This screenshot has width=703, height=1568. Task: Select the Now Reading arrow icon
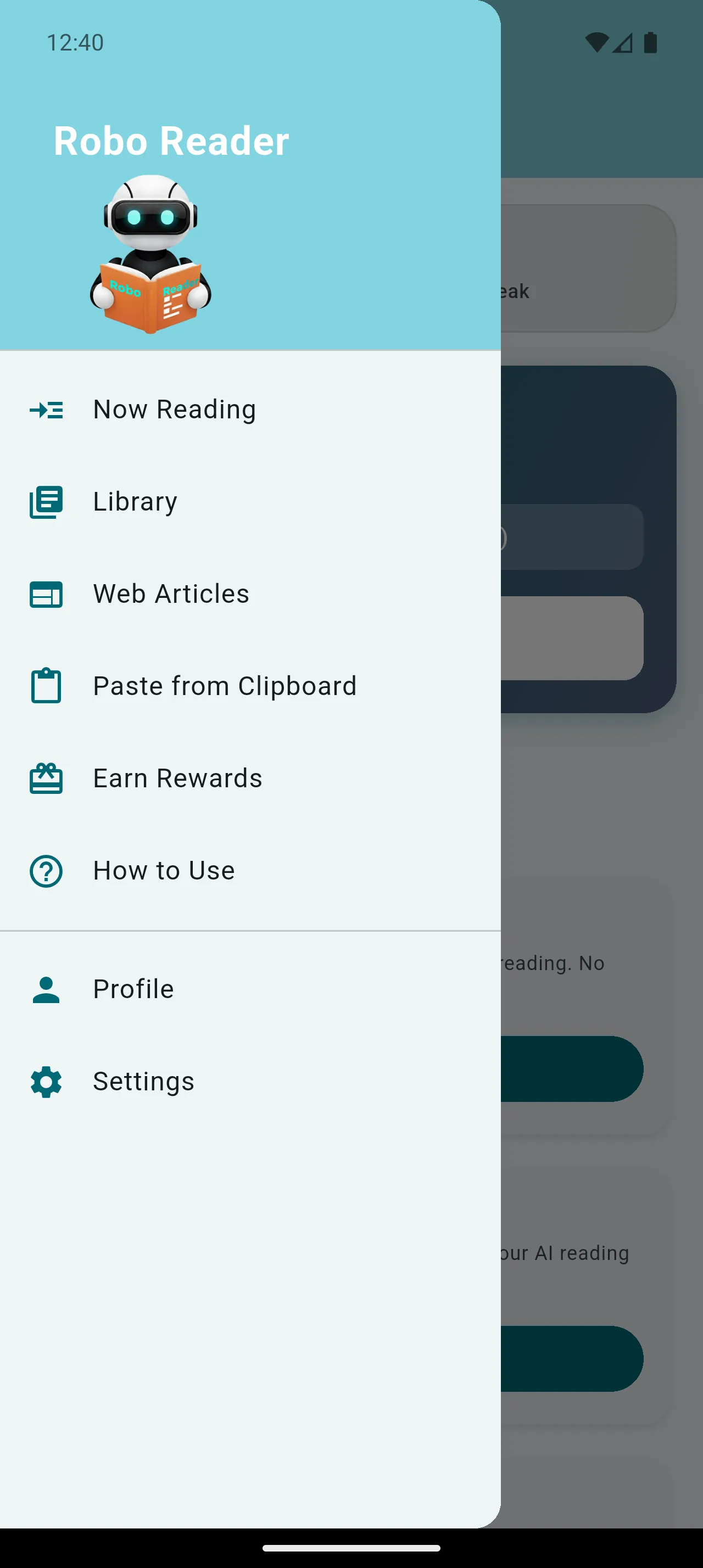point(45,411)
